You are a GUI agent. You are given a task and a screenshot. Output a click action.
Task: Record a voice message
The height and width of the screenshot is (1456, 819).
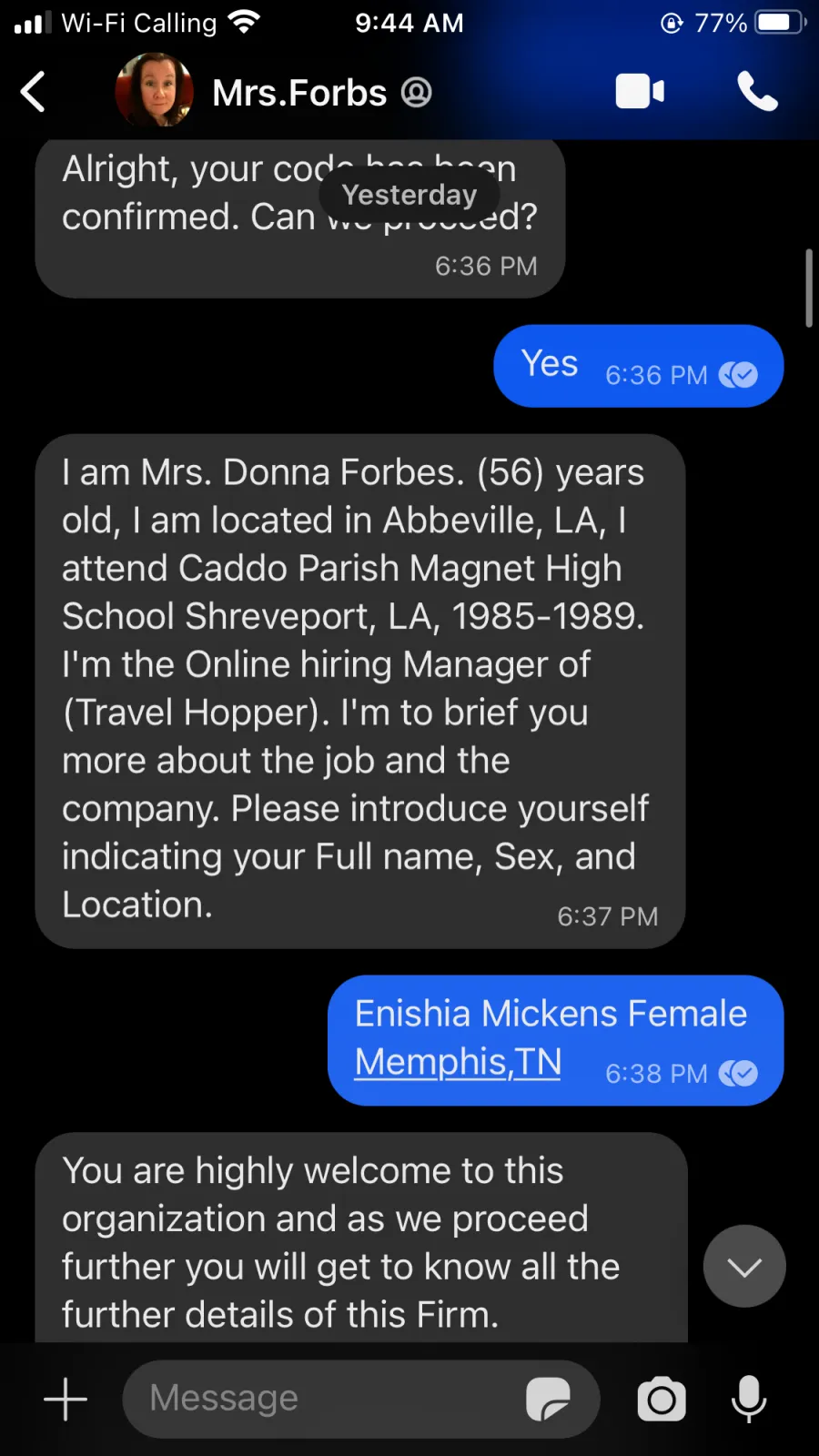point(749,1400)
